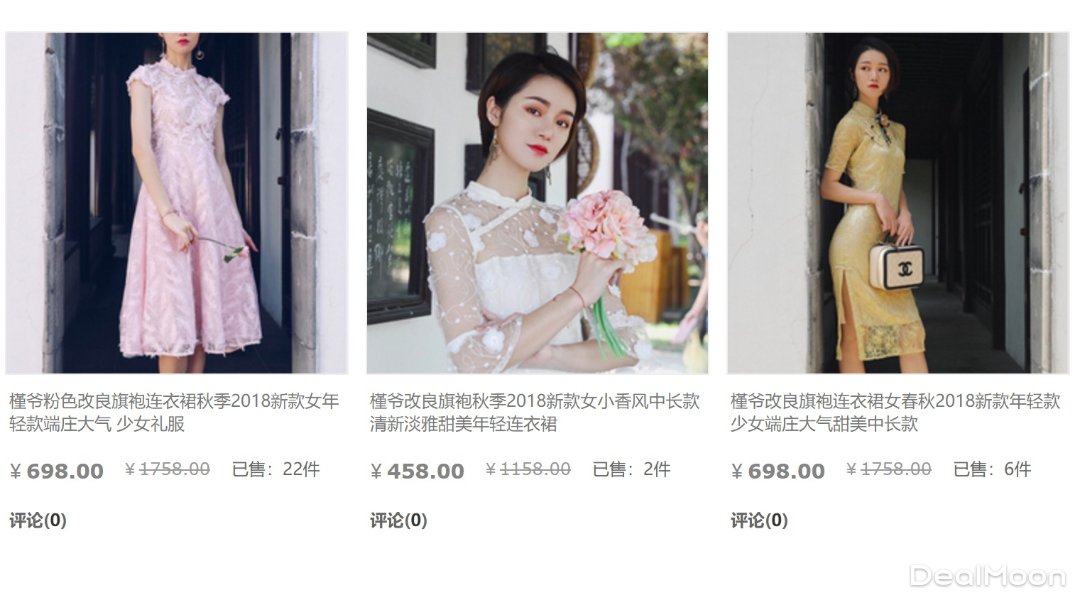
Task: View 评论(0) under the ¥458.00 dress
Action: click(x=398, y=520)
